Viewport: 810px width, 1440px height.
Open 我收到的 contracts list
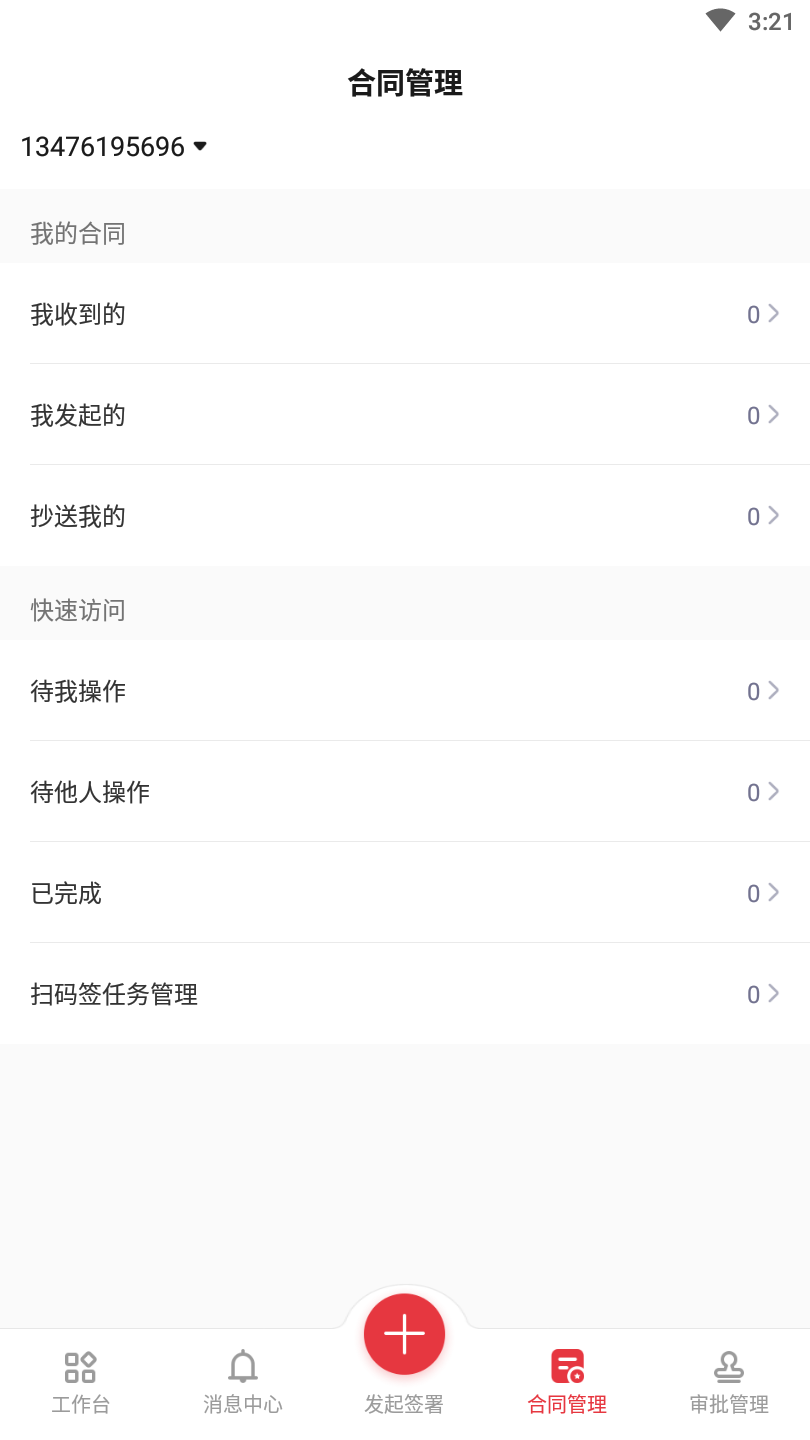[404, 314]
